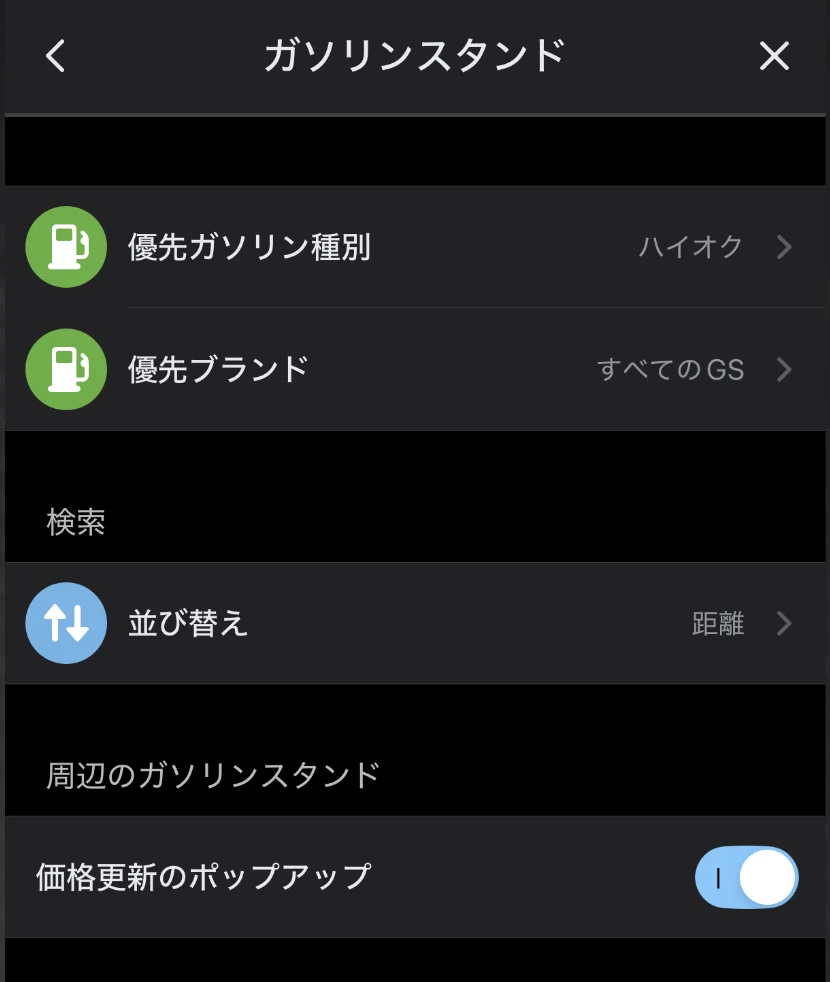Close the ガソリンスタンド settings screen
This screenshot has width=830, height=982.
pos(774,57)
